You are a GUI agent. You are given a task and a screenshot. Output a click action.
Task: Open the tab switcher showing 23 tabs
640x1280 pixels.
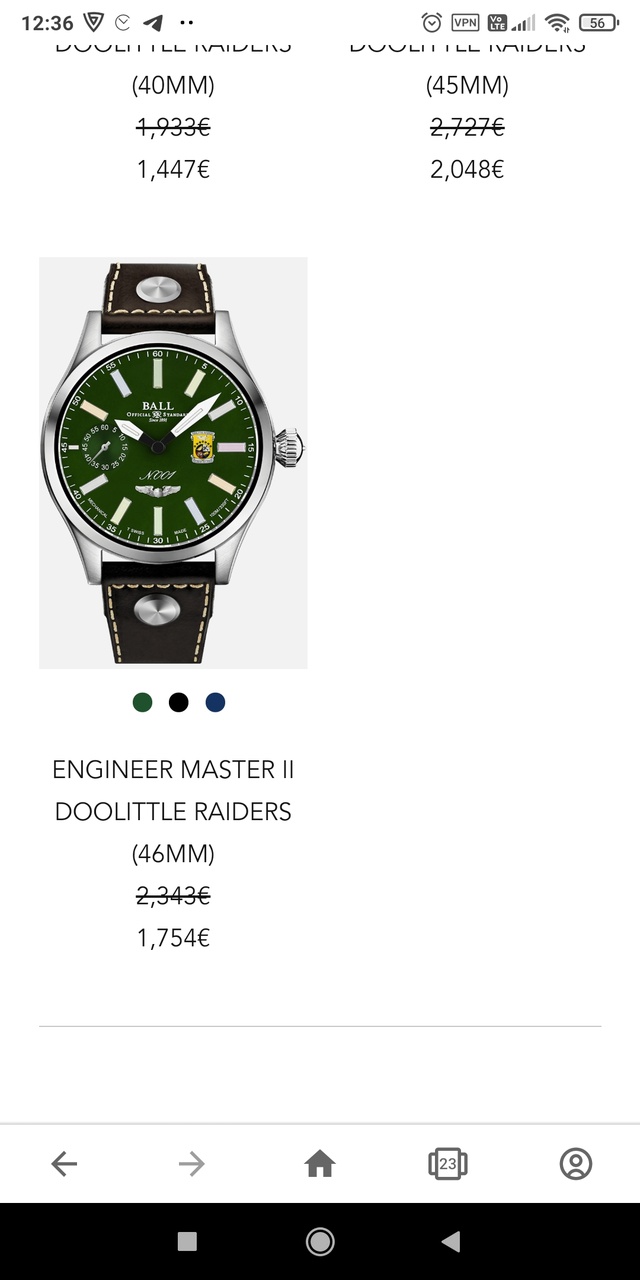448,1164
